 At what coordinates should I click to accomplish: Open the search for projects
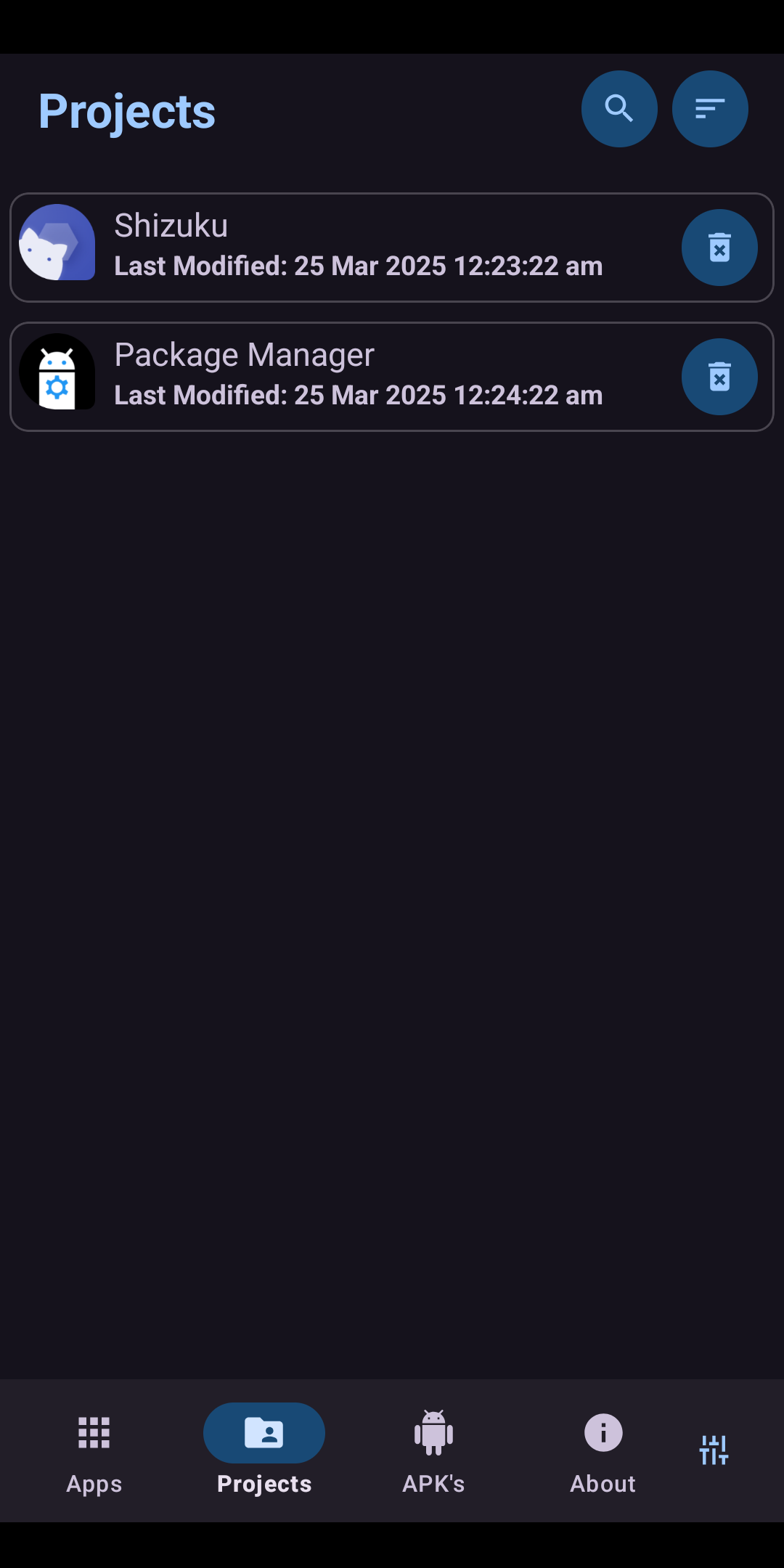click(619, 109)
